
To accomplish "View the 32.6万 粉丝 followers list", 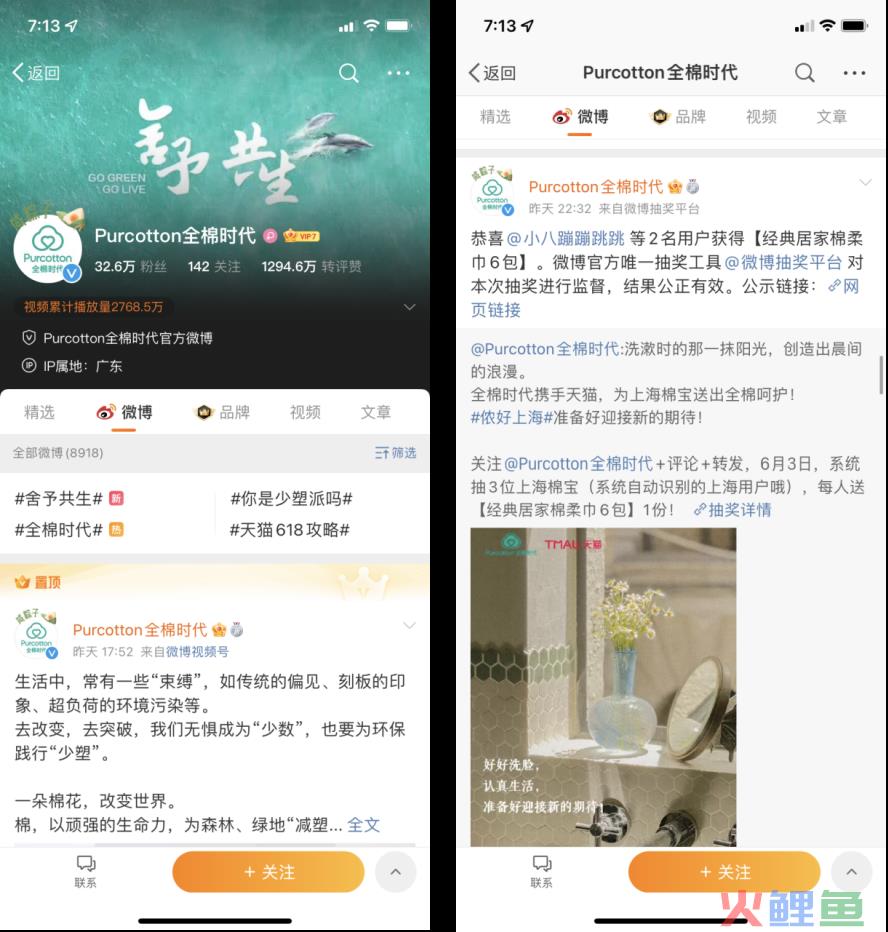I will [130, 267].
